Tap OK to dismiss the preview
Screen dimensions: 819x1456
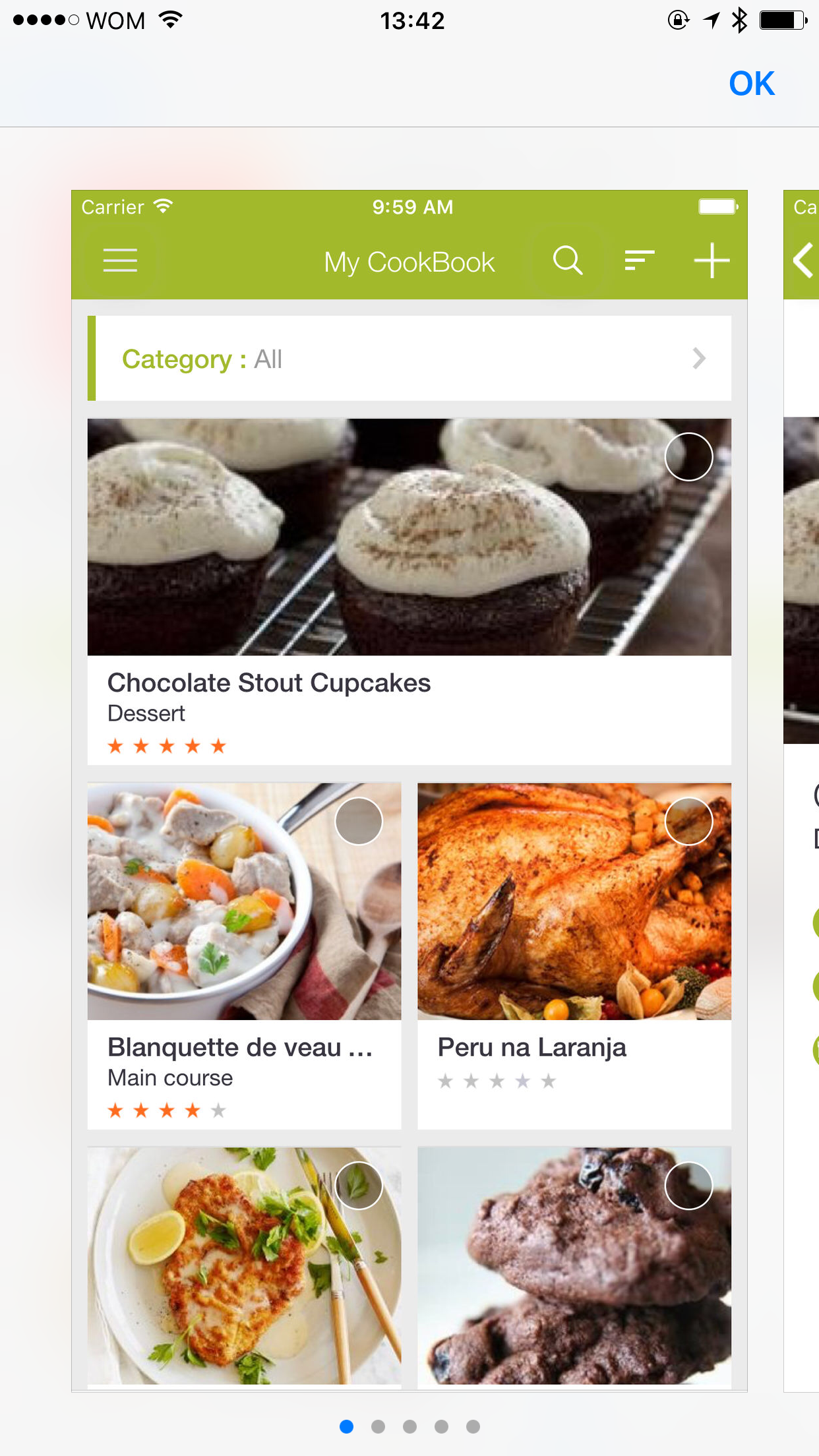click(x=751, y=84)
